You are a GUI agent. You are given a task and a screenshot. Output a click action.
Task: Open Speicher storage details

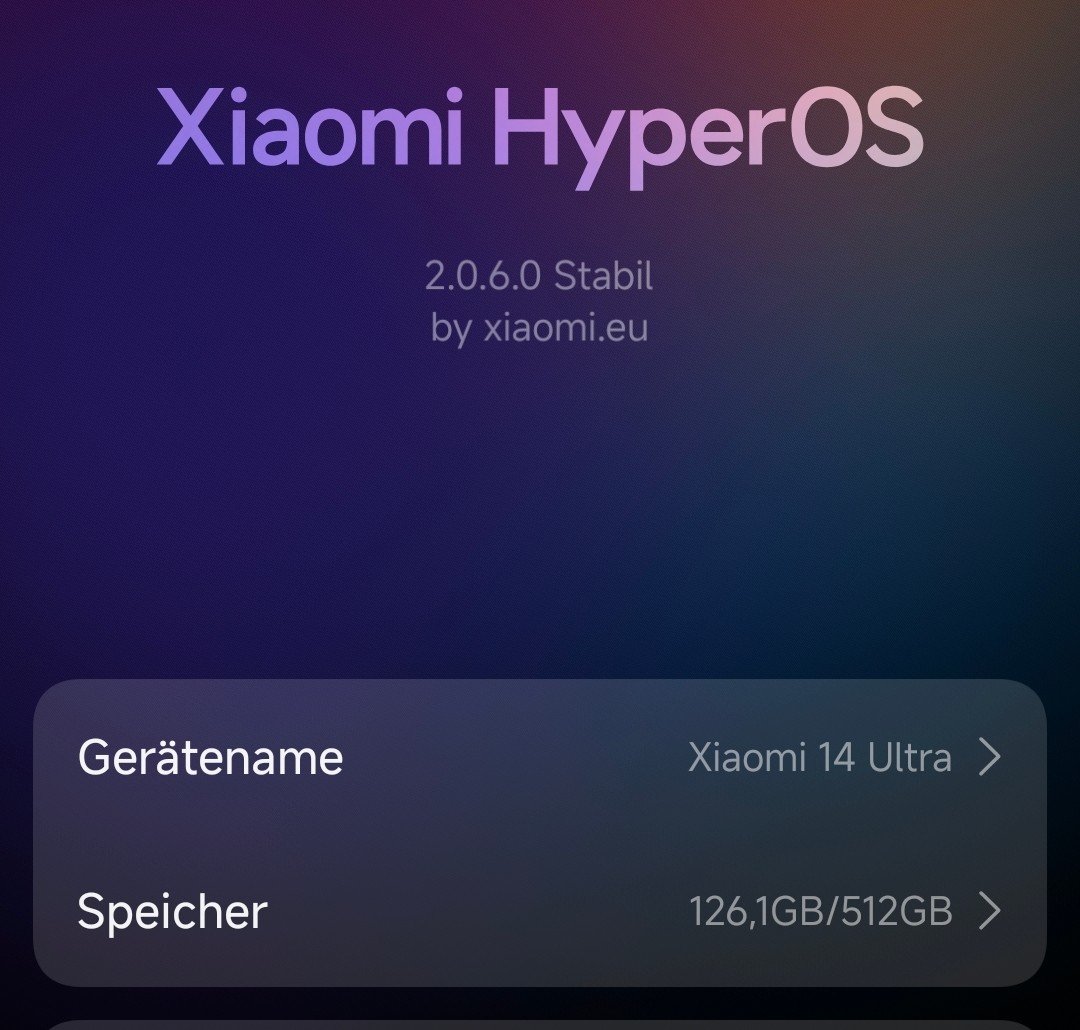(x=540, y=912)
